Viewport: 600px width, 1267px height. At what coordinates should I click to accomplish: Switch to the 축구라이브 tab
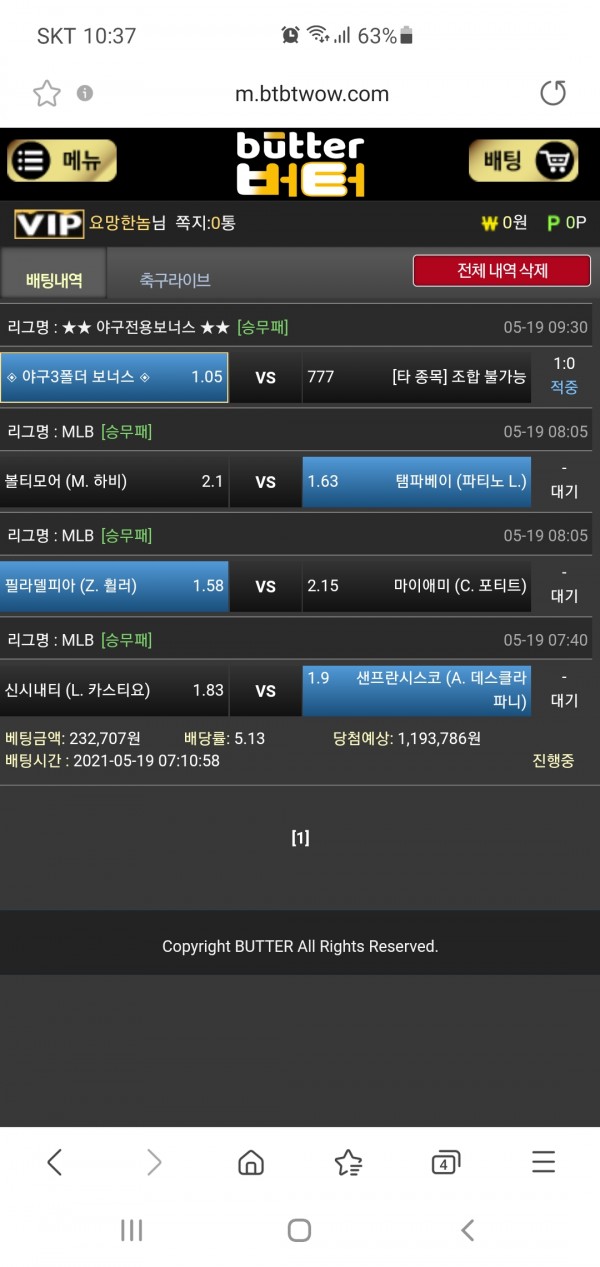[175, 280]
